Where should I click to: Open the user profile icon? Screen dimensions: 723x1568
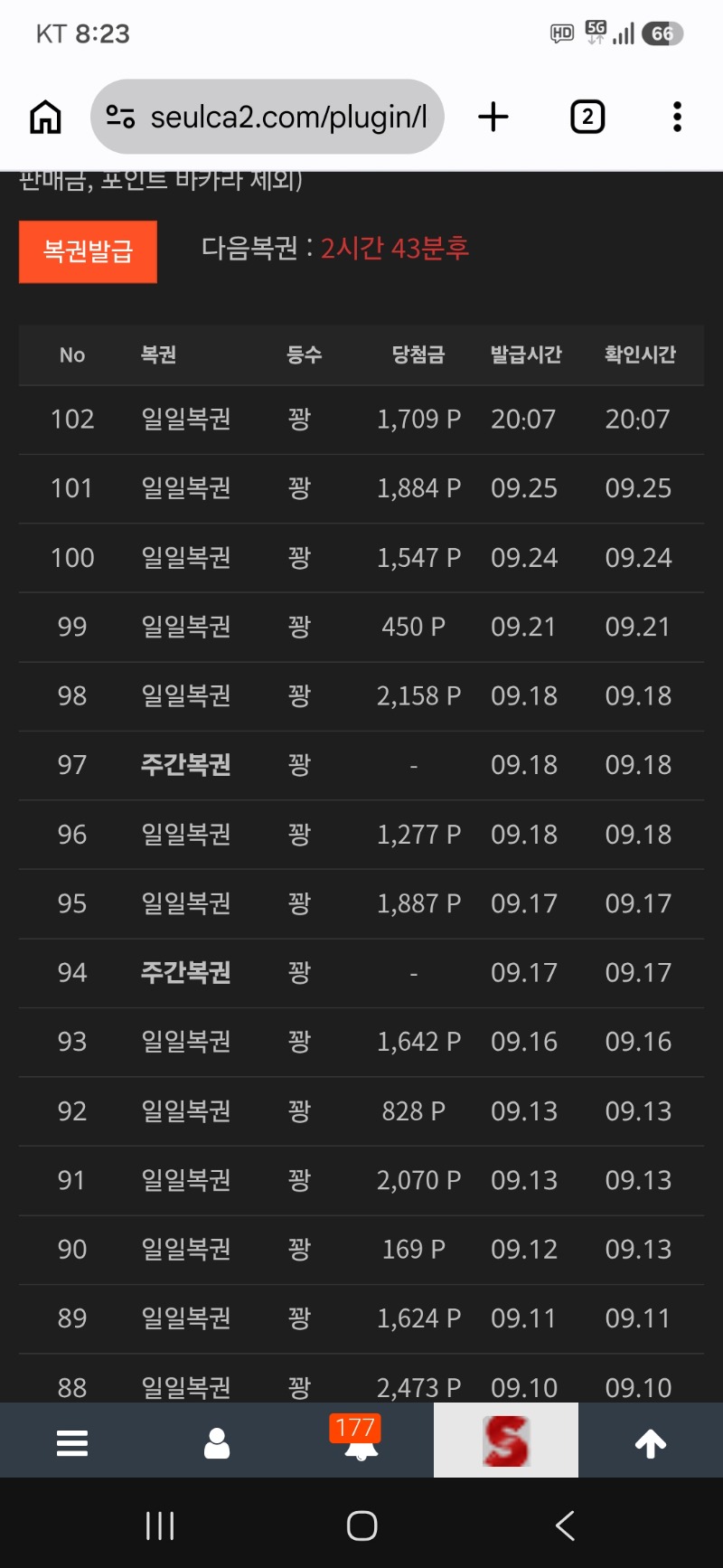point(217,1442)
